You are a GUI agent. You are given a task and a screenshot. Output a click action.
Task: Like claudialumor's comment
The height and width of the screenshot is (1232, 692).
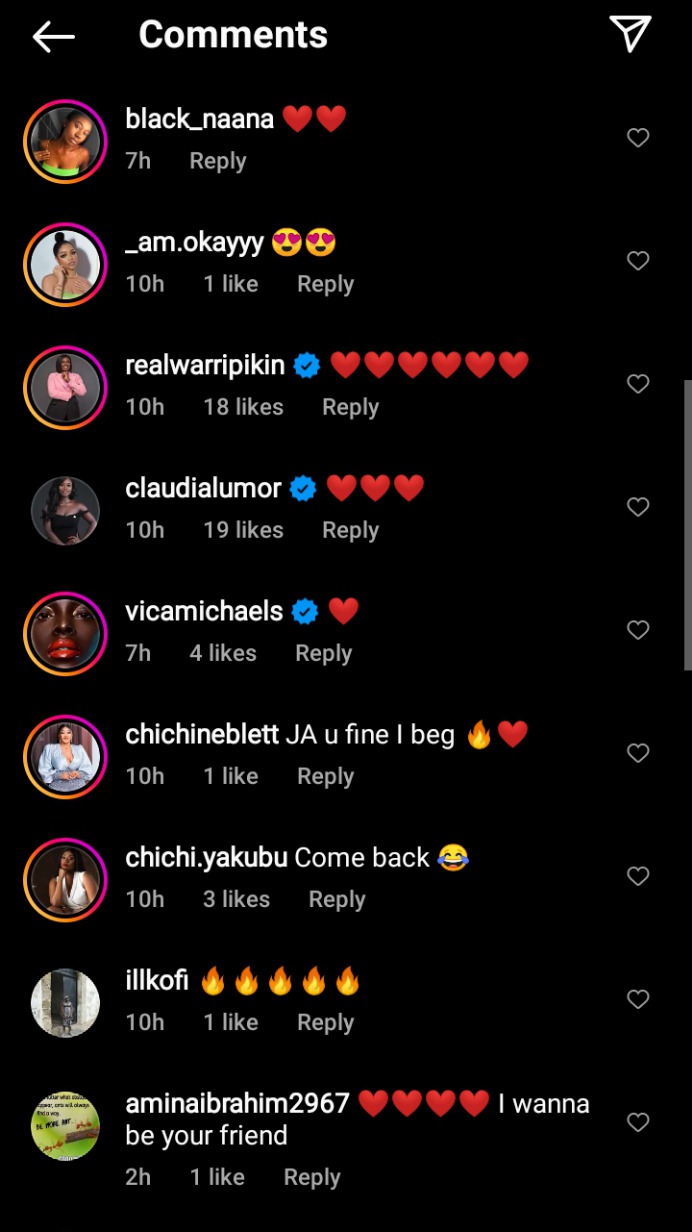(638, 507)
